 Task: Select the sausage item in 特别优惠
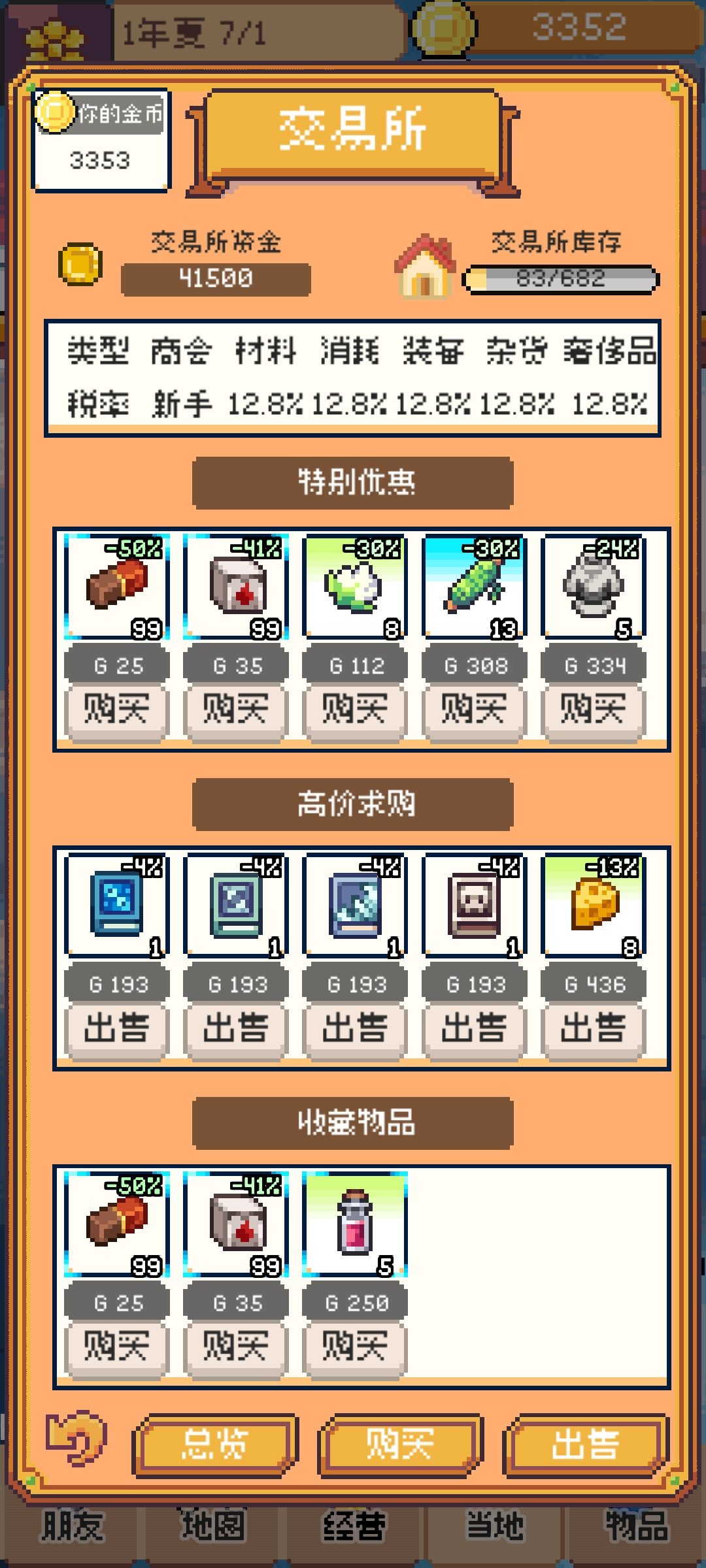116,588
